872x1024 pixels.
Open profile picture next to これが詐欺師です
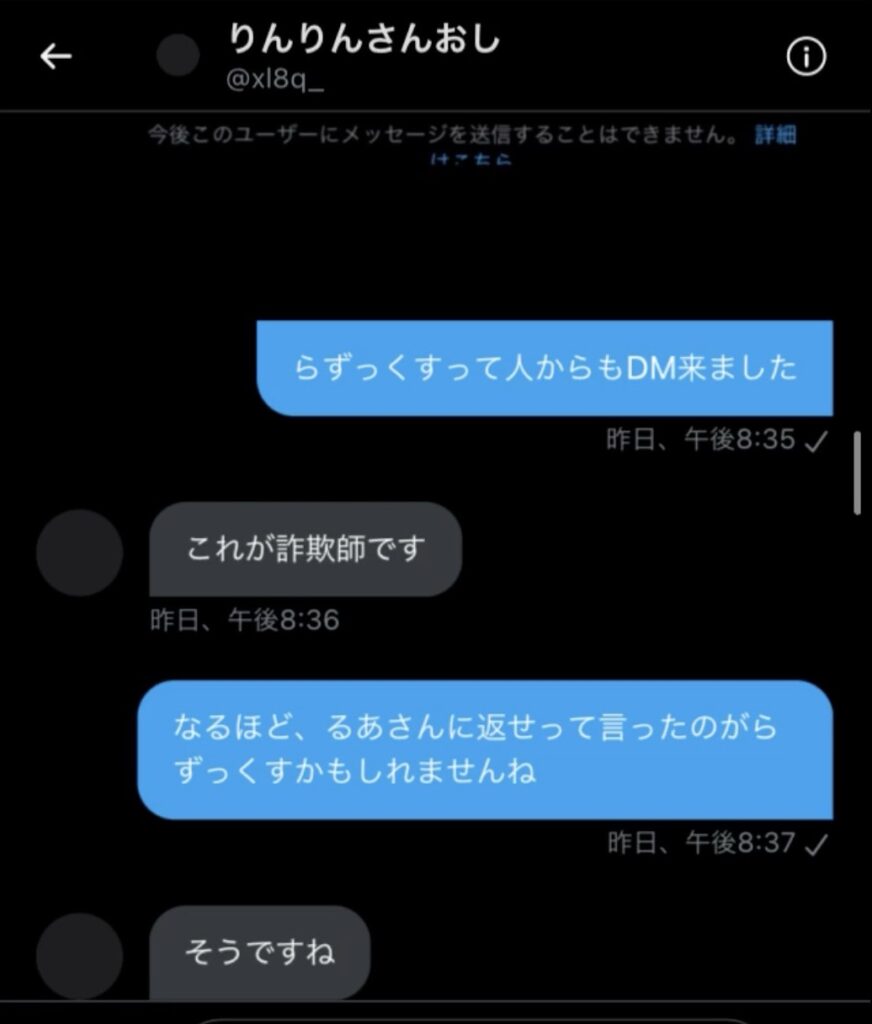[79, 553]
